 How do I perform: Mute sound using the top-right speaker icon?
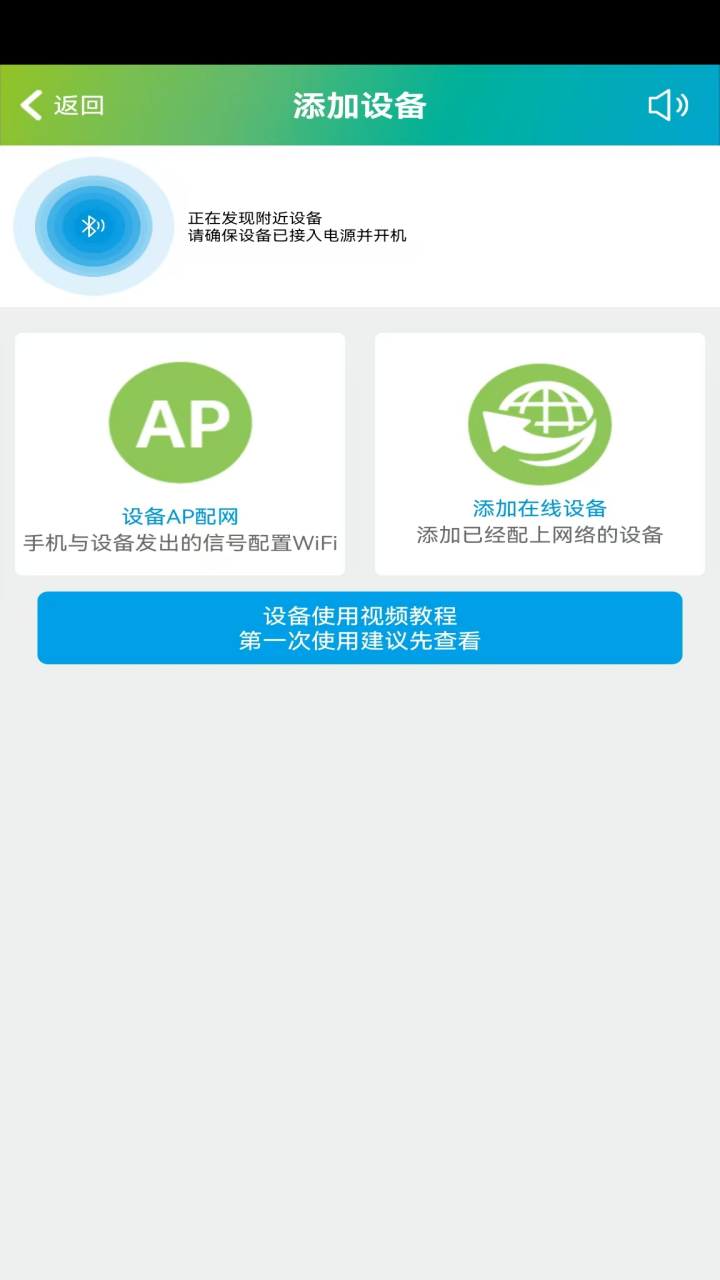click(x=666, y=104)
